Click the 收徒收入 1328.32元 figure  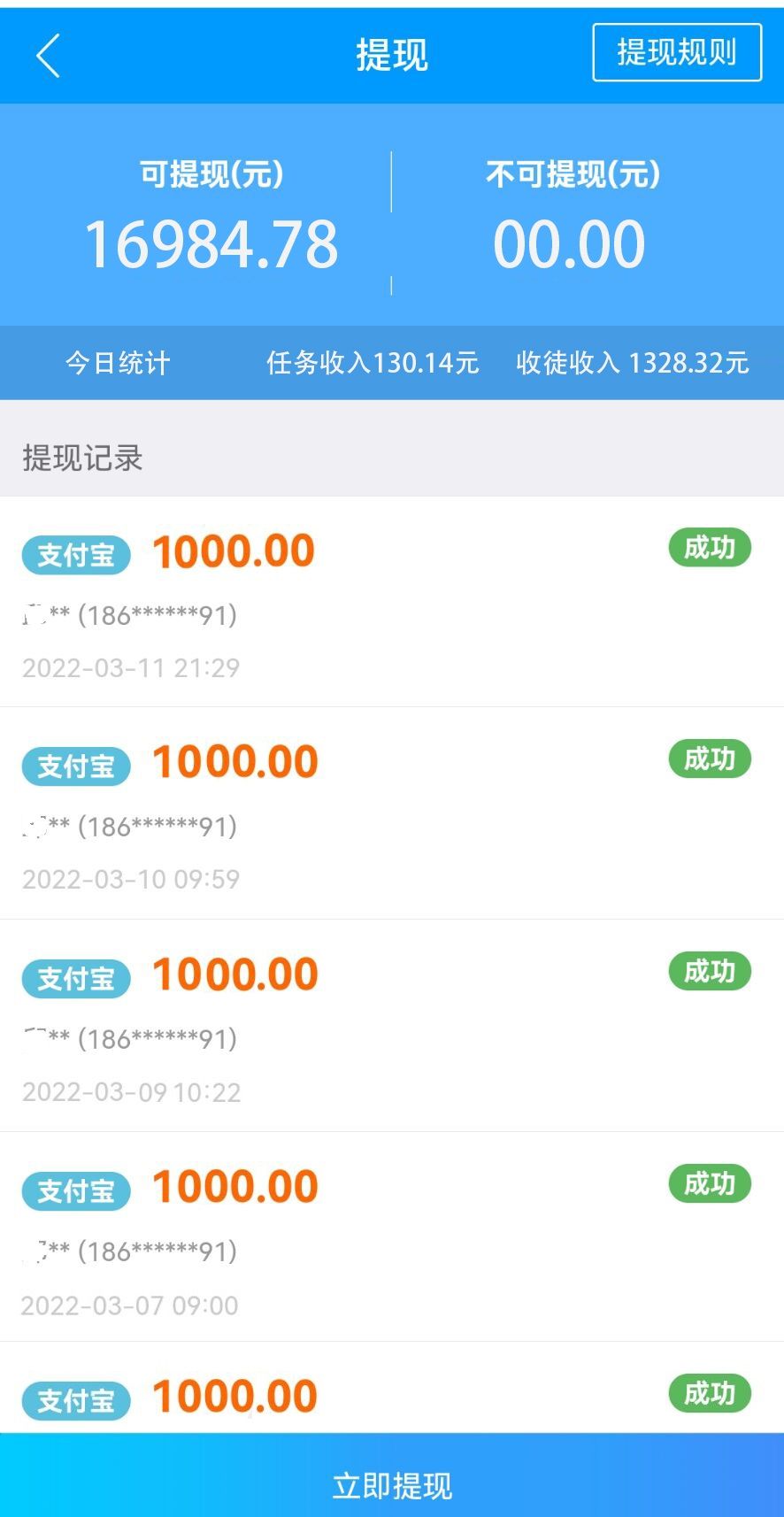633,360
